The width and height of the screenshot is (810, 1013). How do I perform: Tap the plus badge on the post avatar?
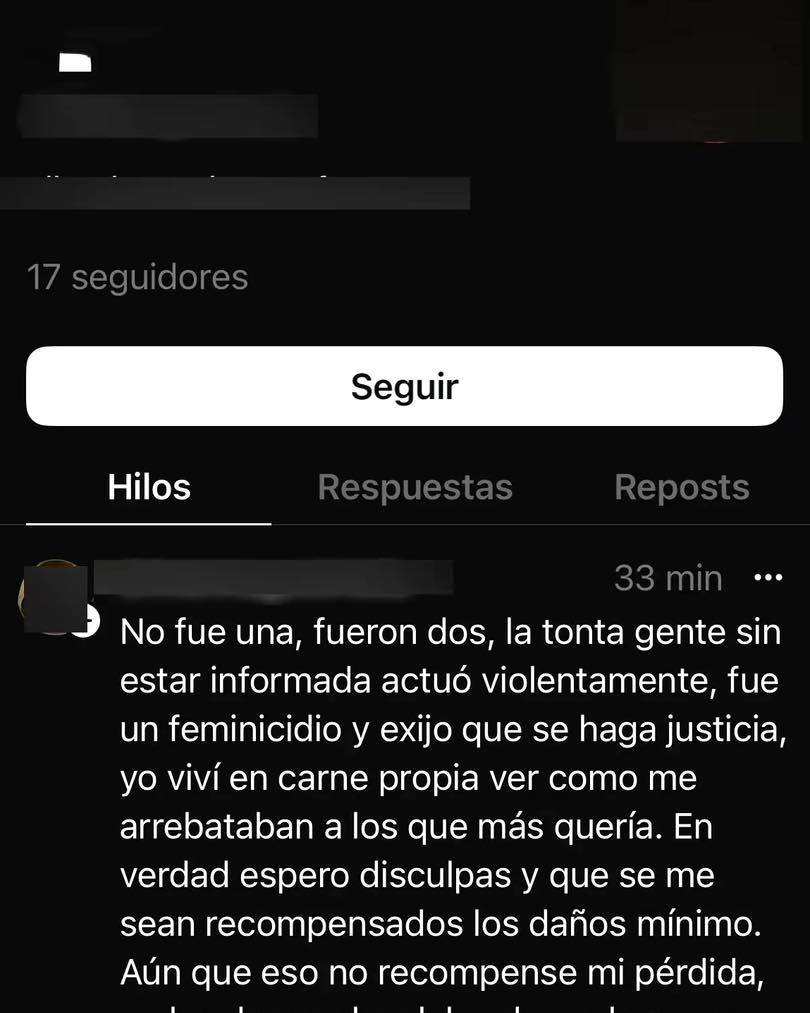[x=87, y=621]
